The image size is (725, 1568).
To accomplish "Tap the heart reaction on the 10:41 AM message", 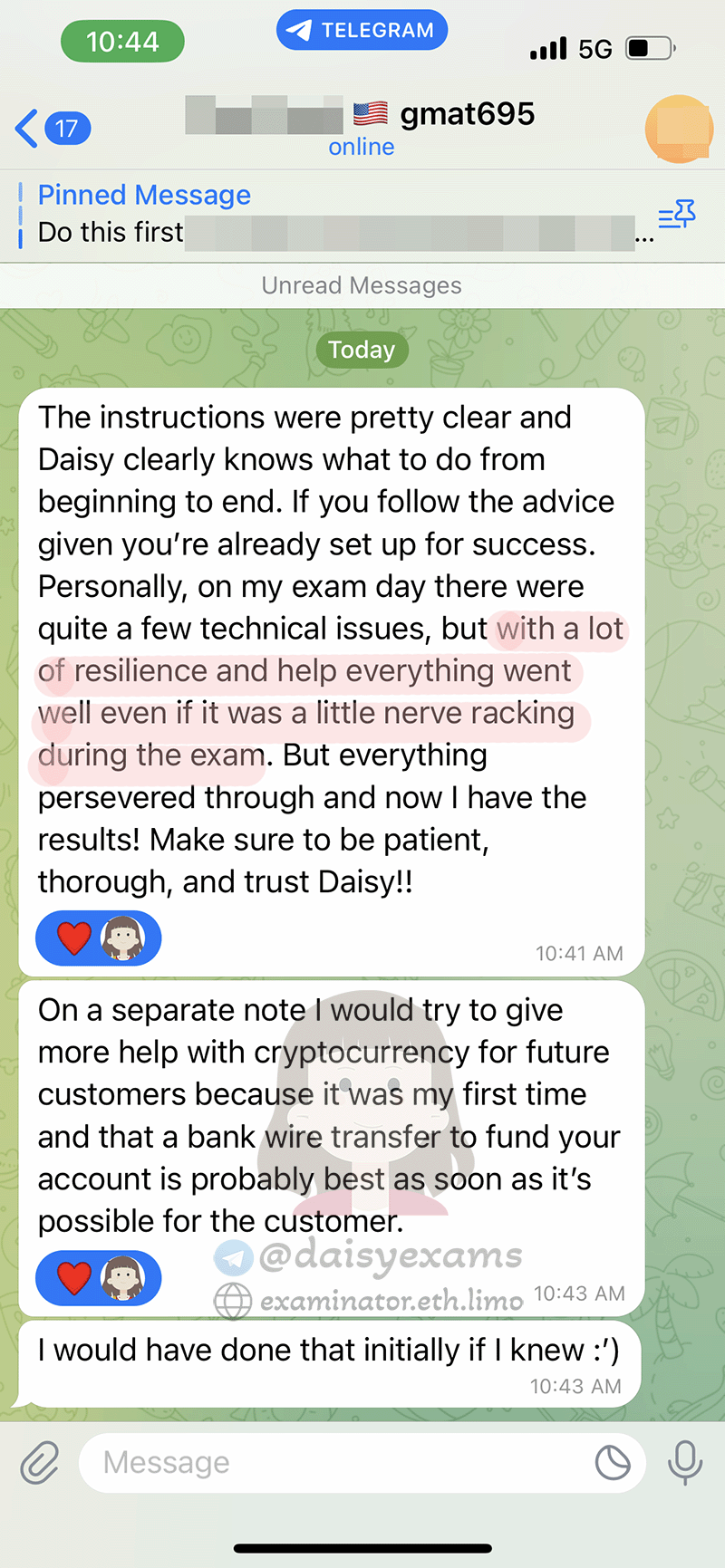I will [x=74, y=938].
